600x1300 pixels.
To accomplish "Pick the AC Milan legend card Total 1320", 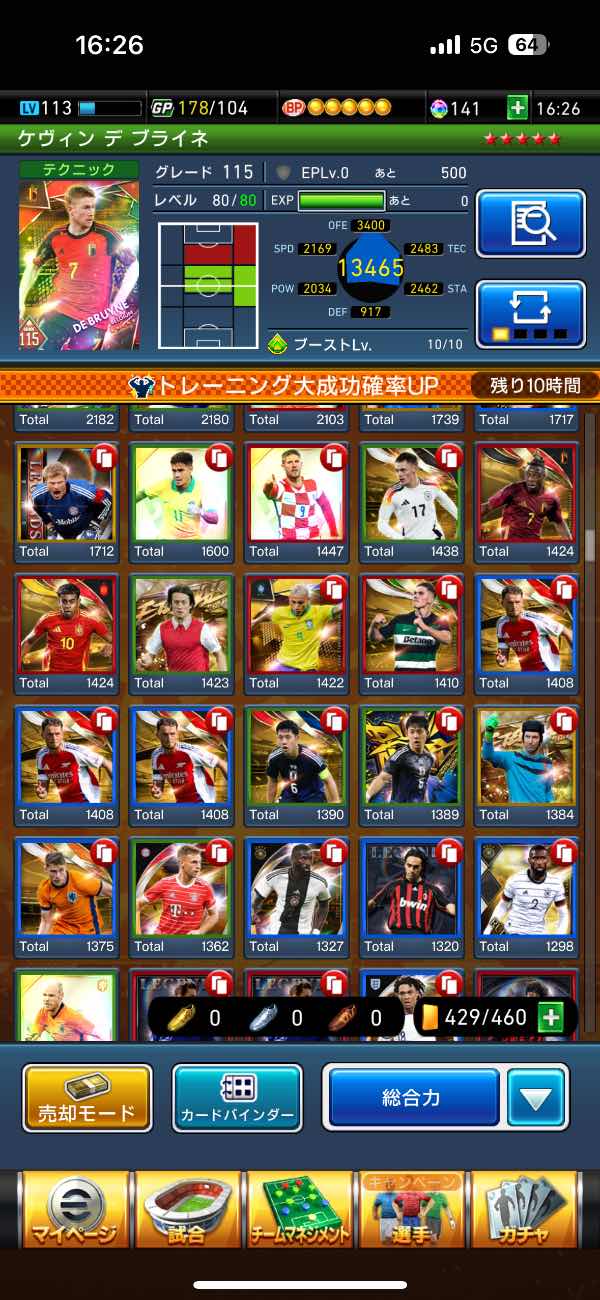I will coord(412,895).
